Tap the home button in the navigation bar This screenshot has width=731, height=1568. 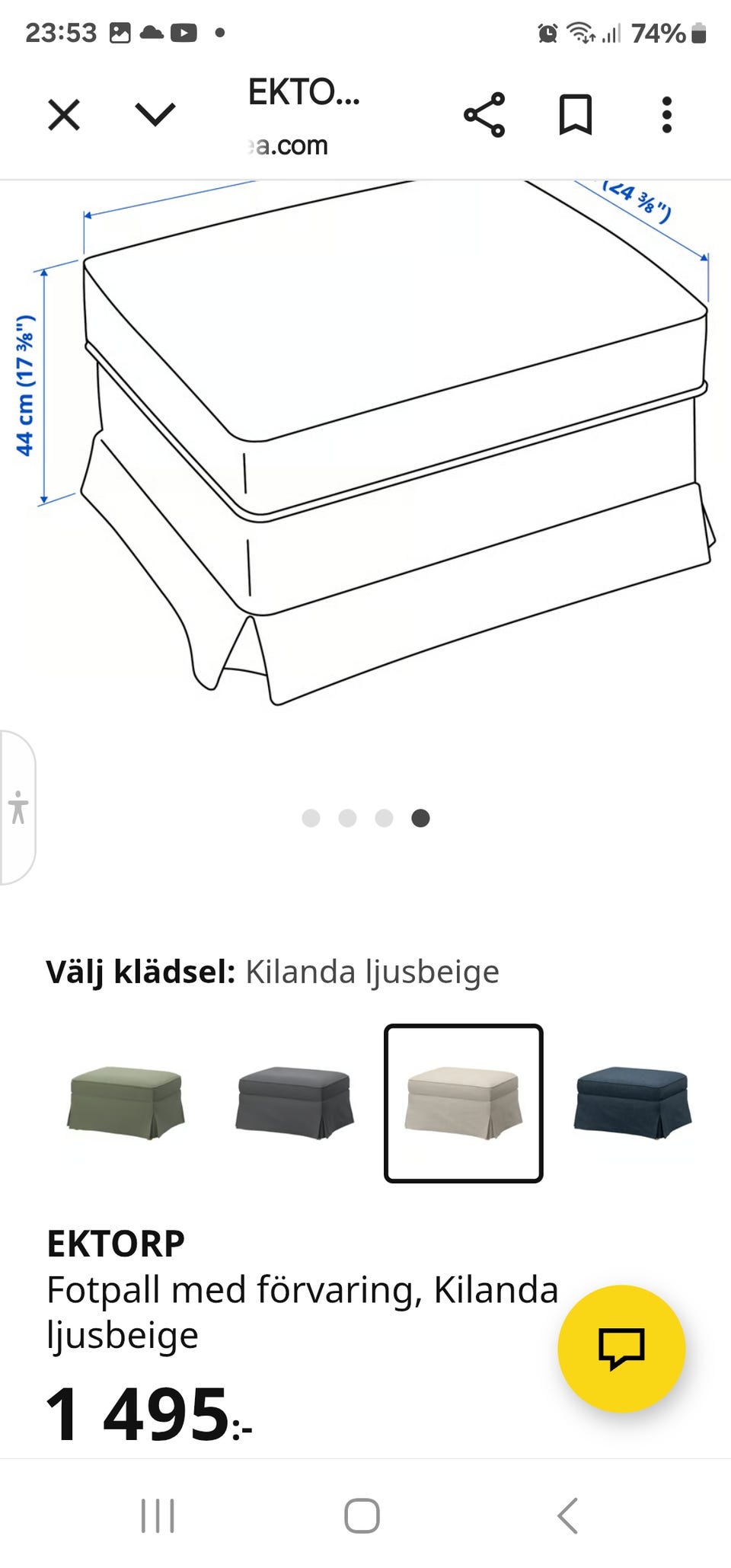click(x=364, y=1515)
